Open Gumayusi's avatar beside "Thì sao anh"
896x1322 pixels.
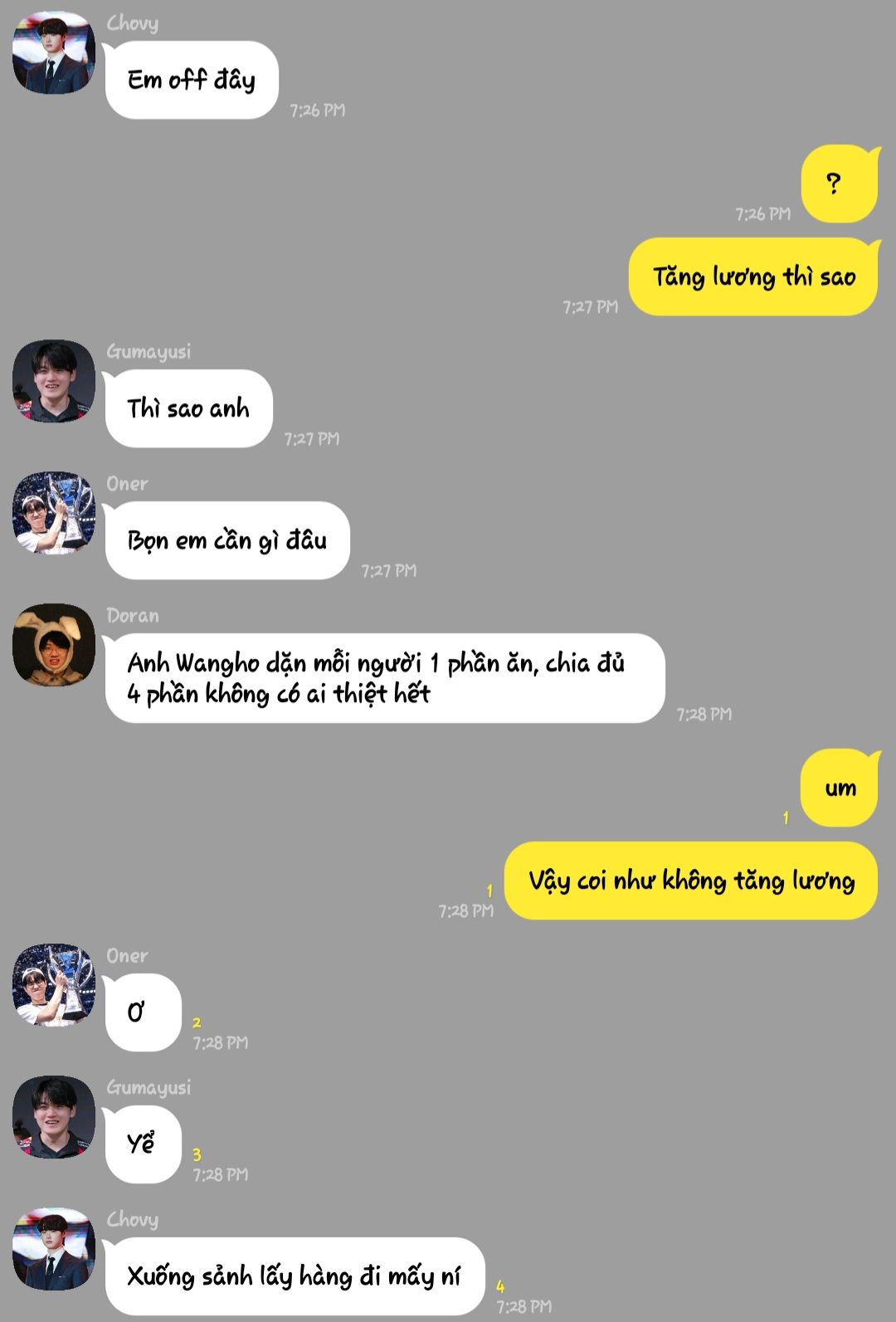(54, 381)
